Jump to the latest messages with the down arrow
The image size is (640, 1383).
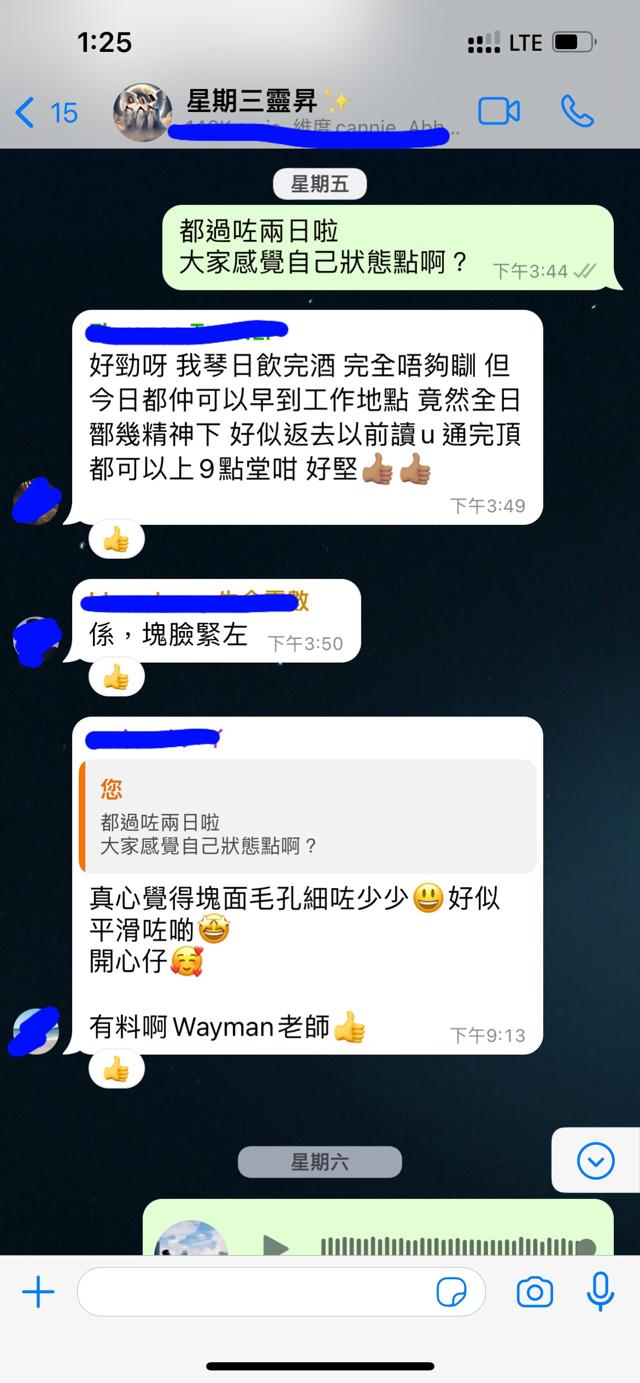pyautogui.click(x=596, y=1160)
